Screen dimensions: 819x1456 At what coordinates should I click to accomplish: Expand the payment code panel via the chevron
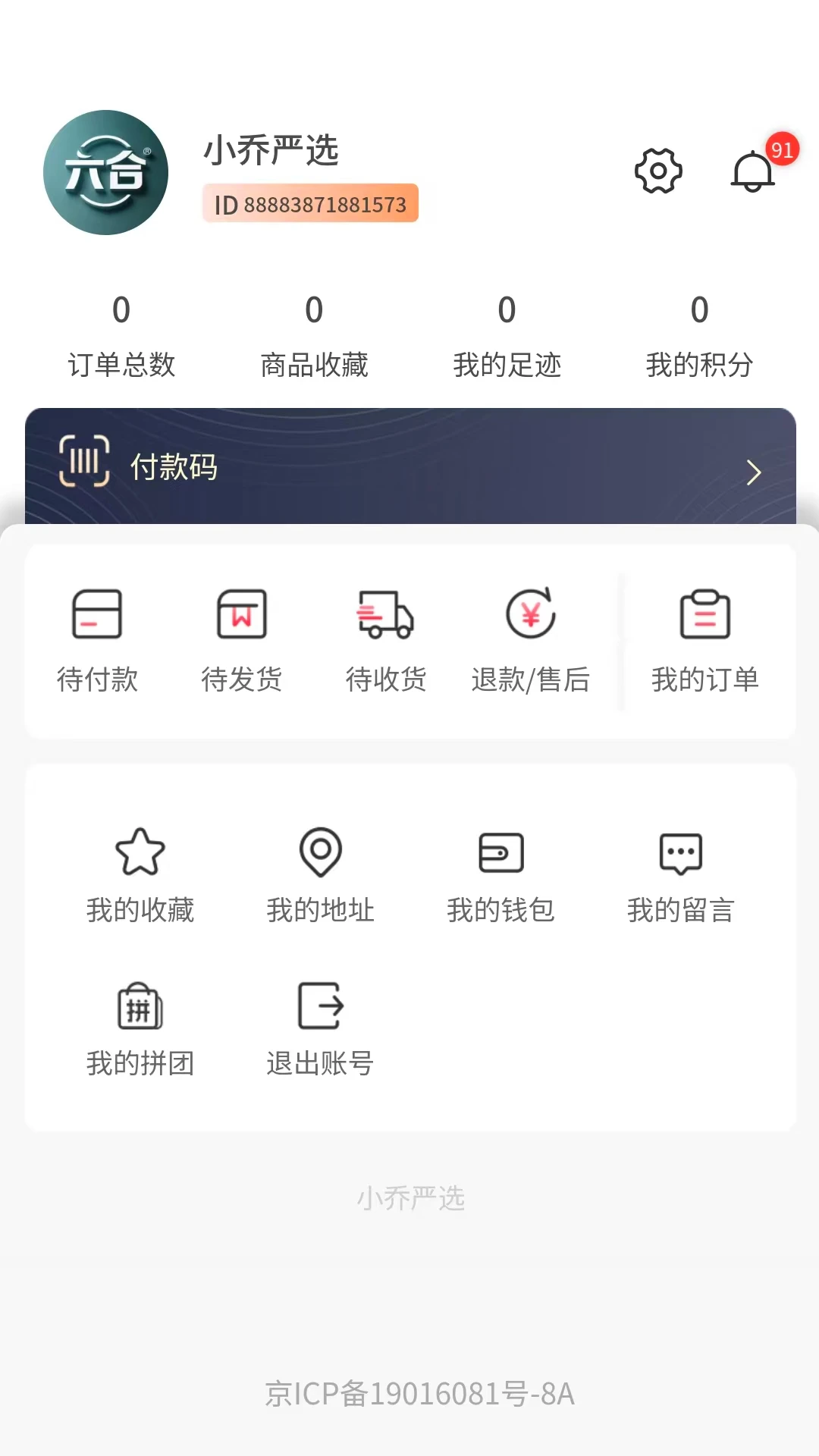(x=753, y=472)
